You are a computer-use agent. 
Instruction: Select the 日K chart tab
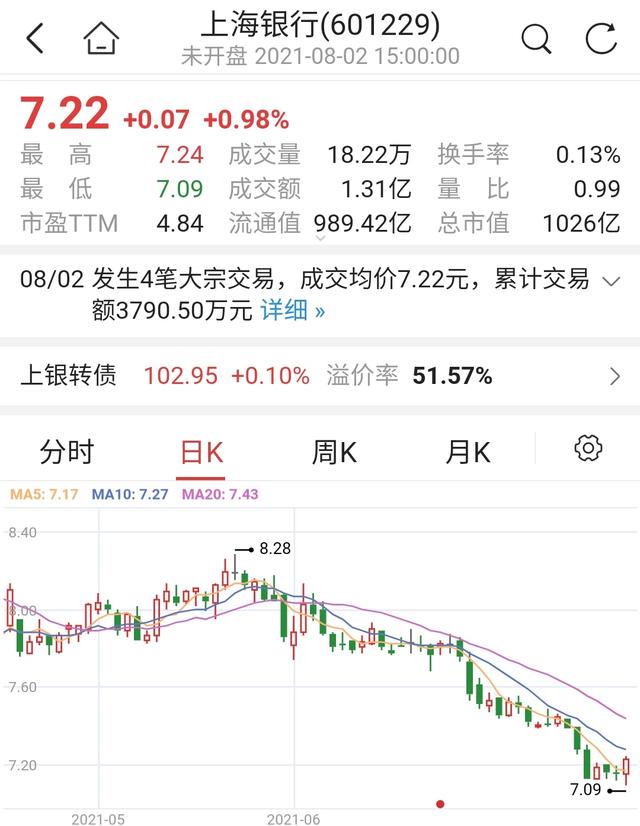201,453
